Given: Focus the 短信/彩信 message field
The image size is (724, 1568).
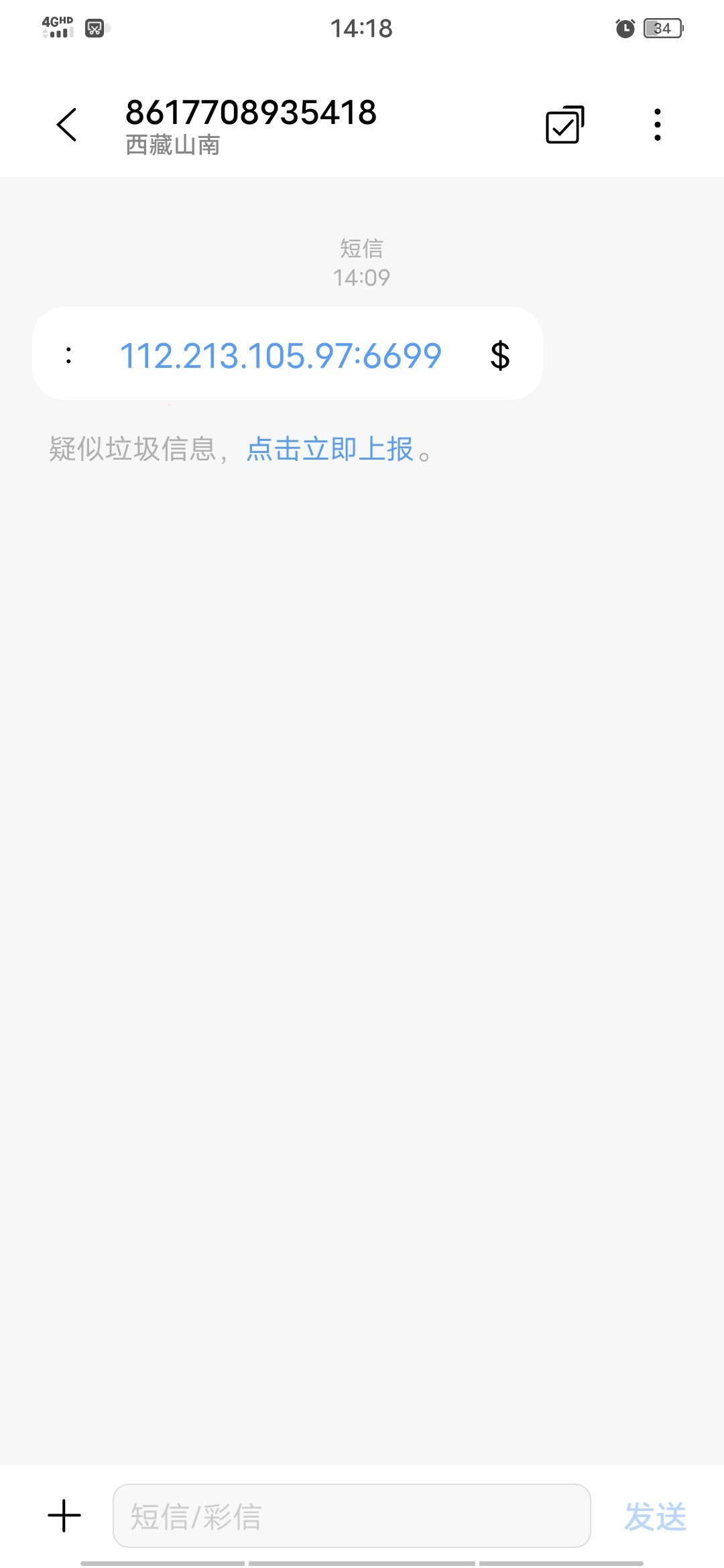Looking at the screenshot, I should point(351,1516).
